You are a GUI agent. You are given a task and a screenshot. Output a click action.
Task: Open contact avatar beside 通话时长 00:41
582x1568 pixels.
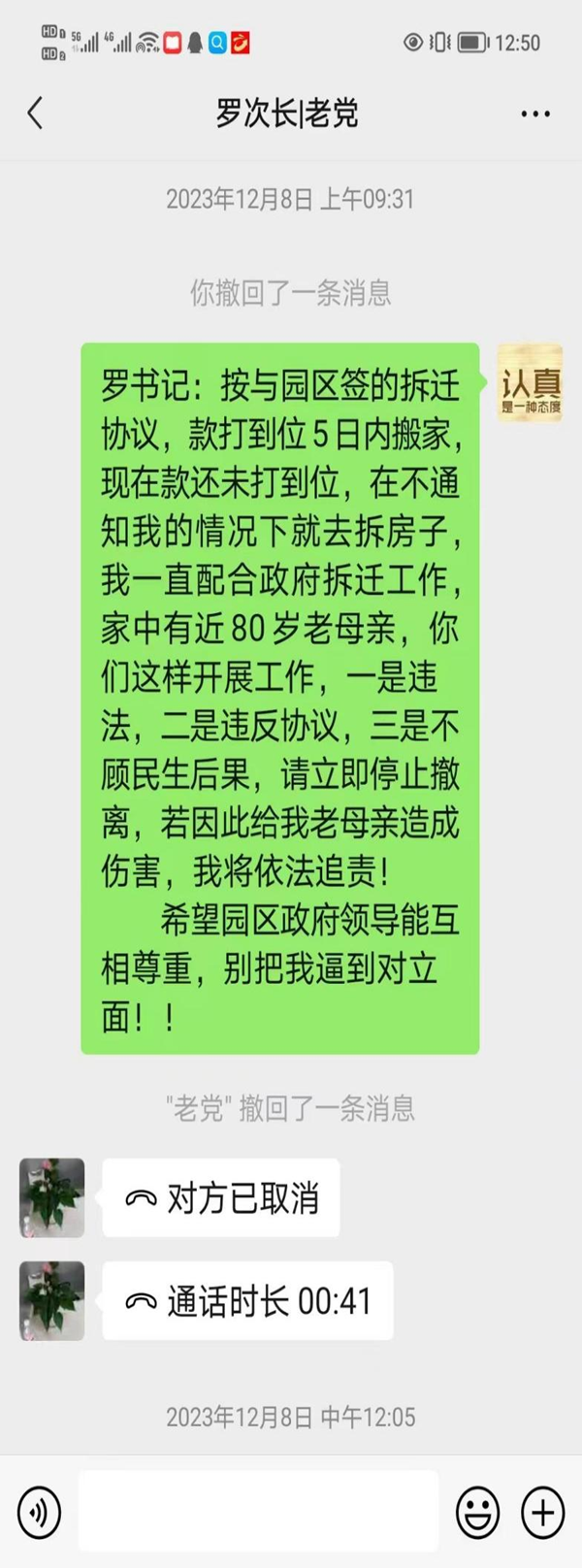click(52, 1301)
